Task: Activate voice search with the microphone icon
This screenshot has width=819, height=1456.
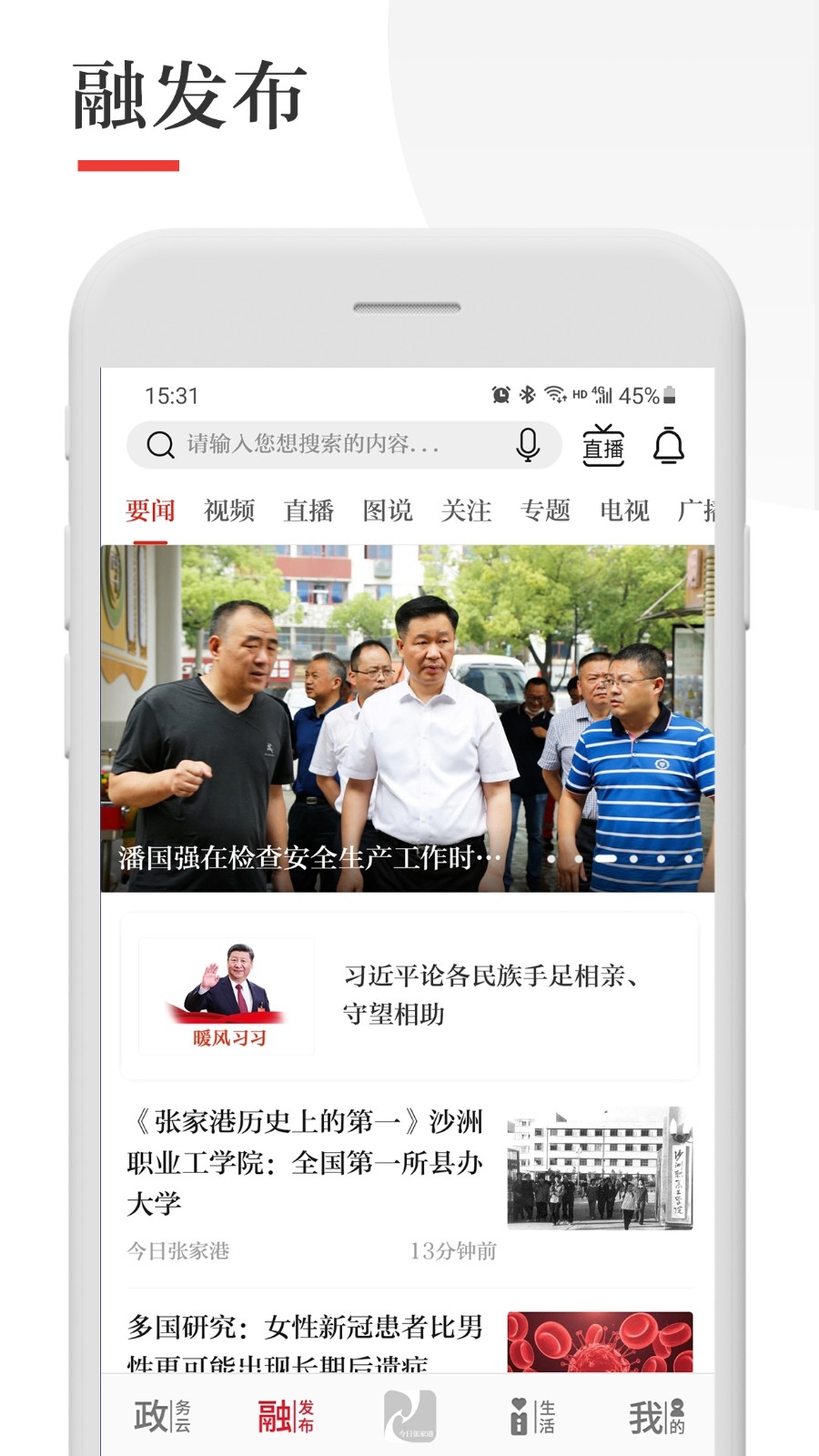Action: pyautogui.click(x=528, y=445)
